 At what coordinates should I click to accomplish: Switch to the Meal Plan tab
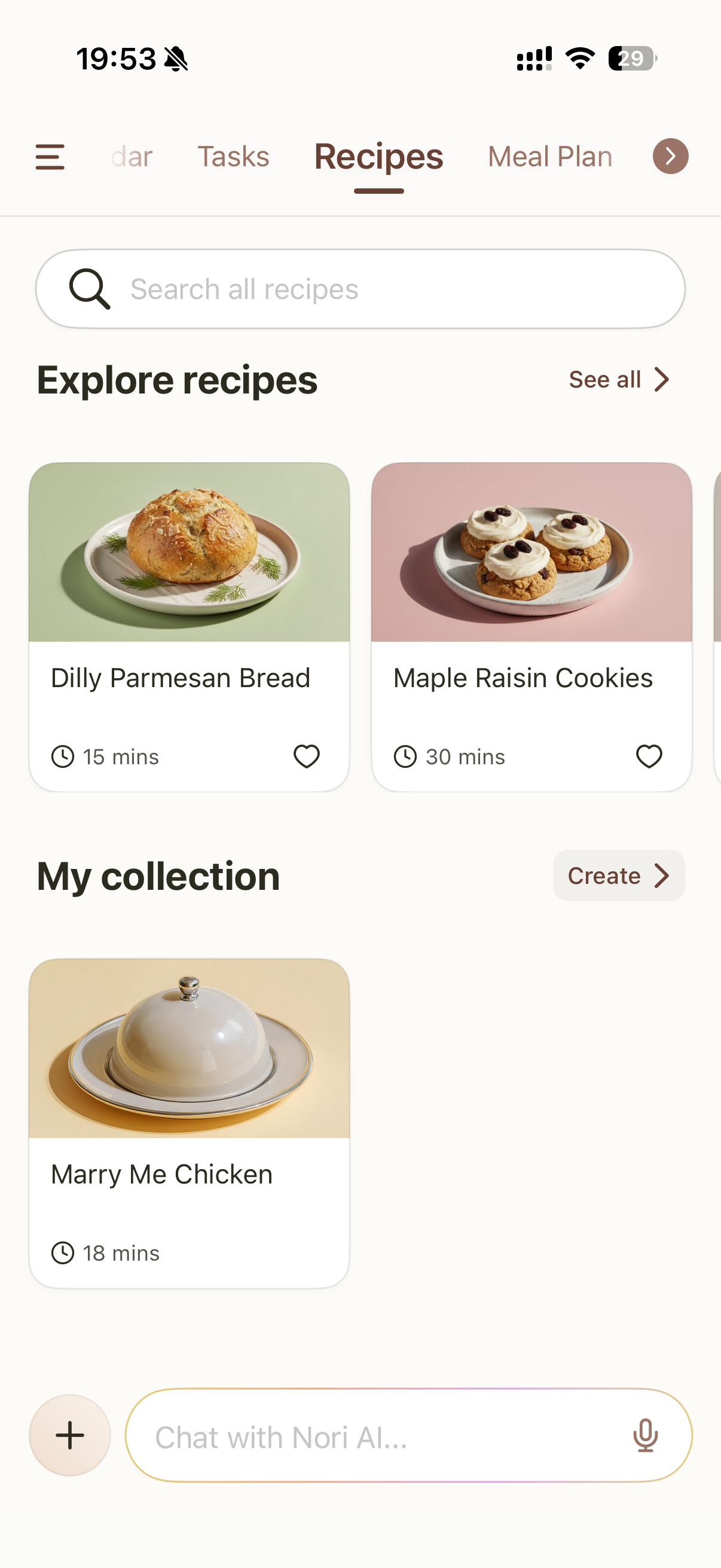point(549,157)
